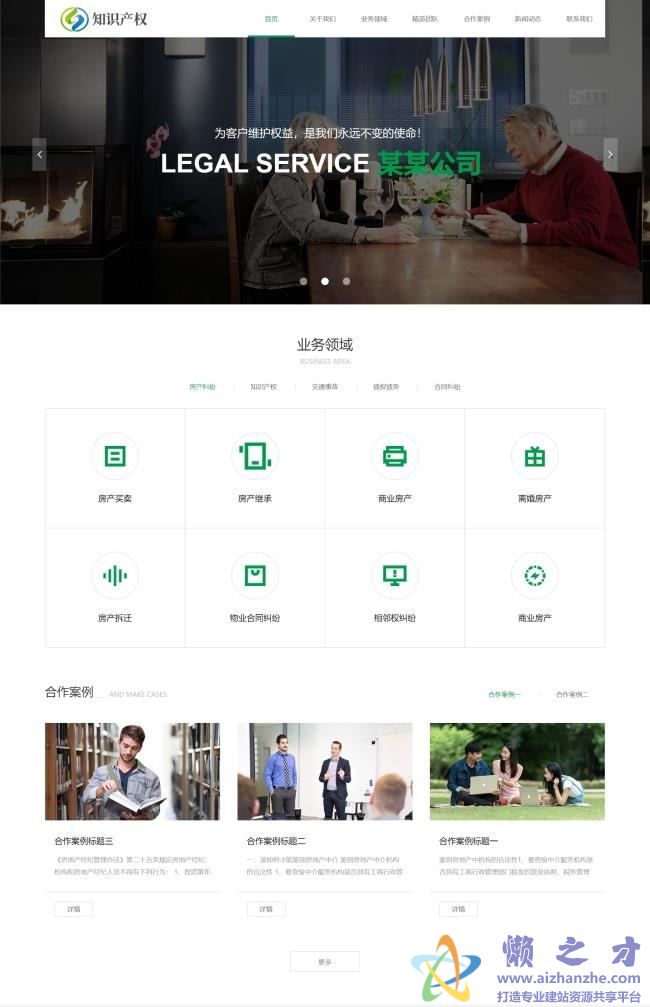The height and width of the screenshot is (1007, 650).
Task: Go to 业务领域 in top menu
Action: click(374, 19)
